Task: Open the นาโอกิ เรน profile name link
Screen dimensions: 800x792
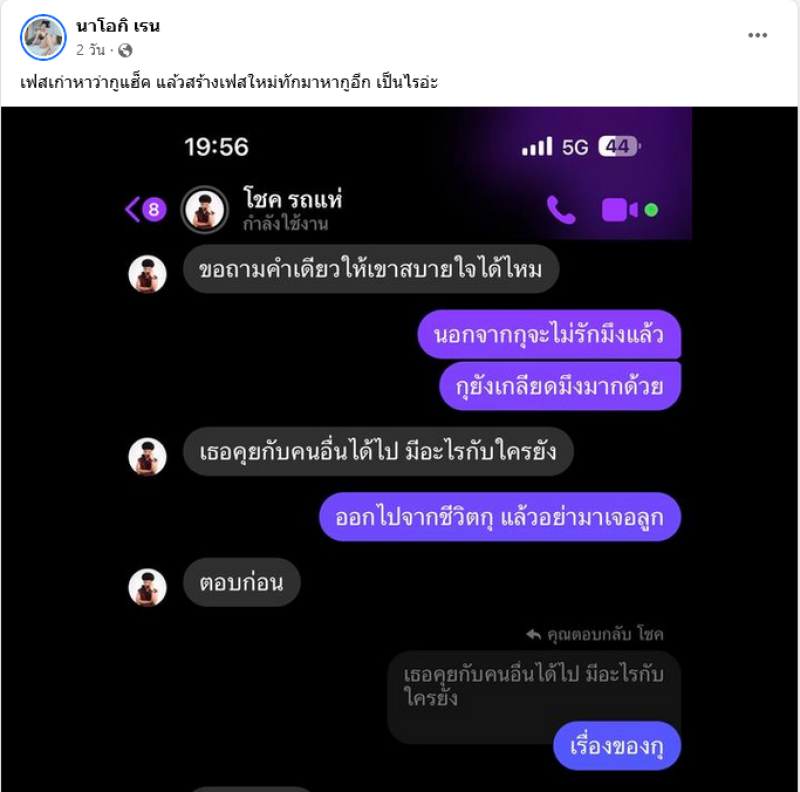Action: (x=118, y=26)
